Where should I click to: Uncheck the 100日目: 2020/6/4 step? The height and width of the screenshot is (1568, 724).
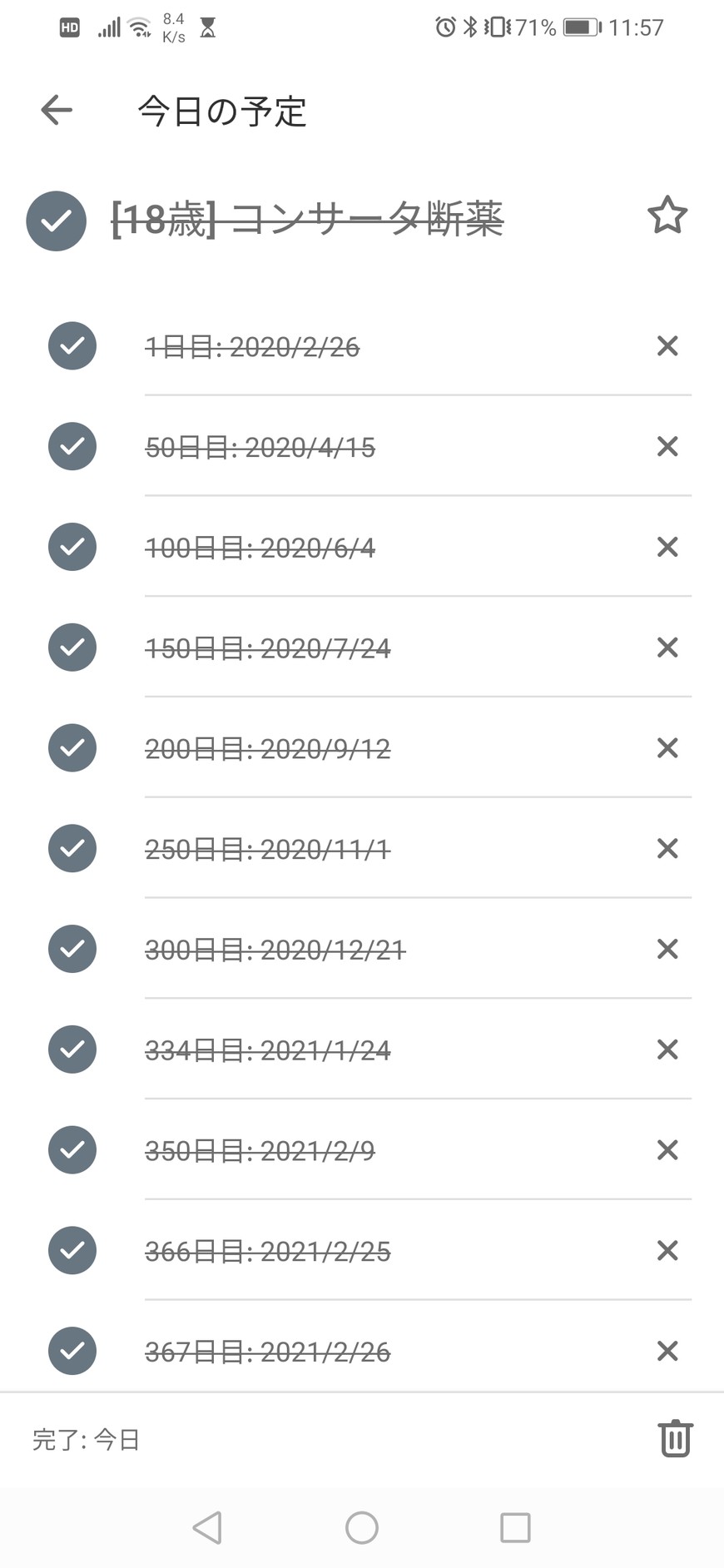coord(72,547)
